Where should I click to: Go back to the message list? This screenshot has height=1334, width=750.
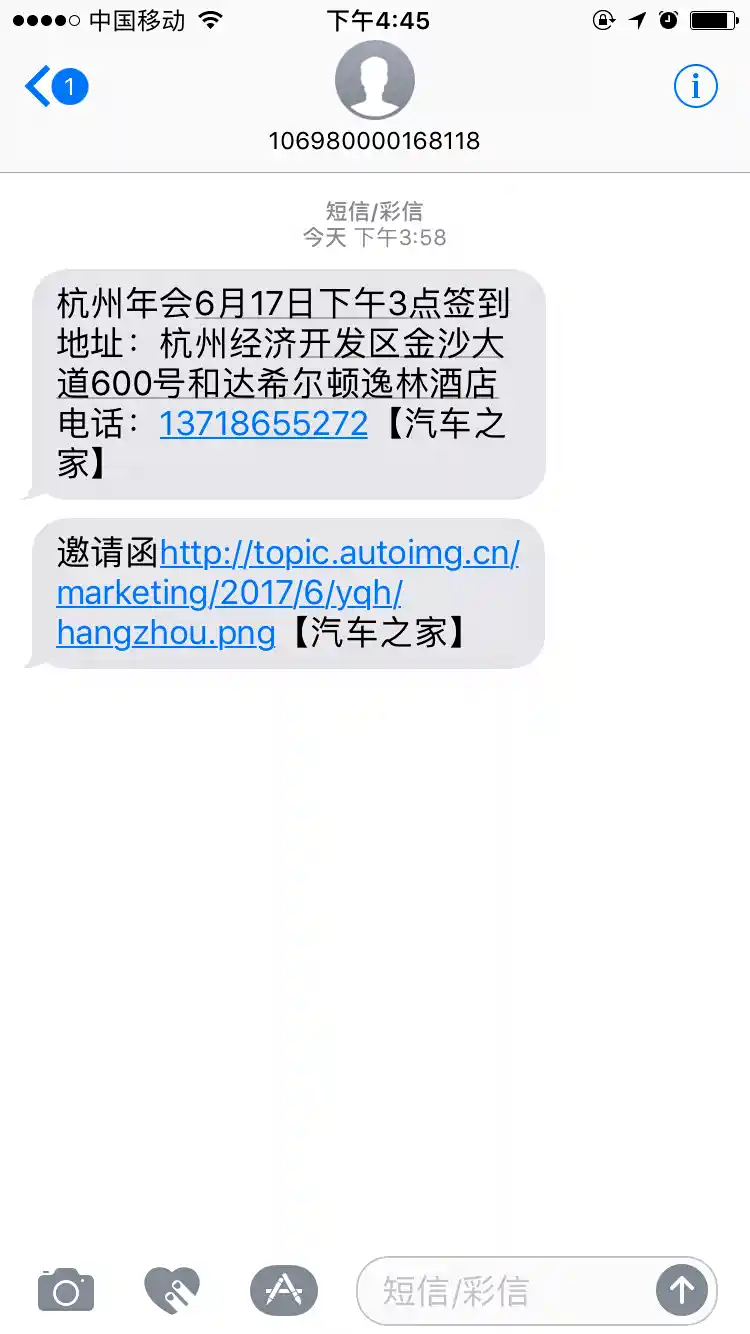point(56,87)
